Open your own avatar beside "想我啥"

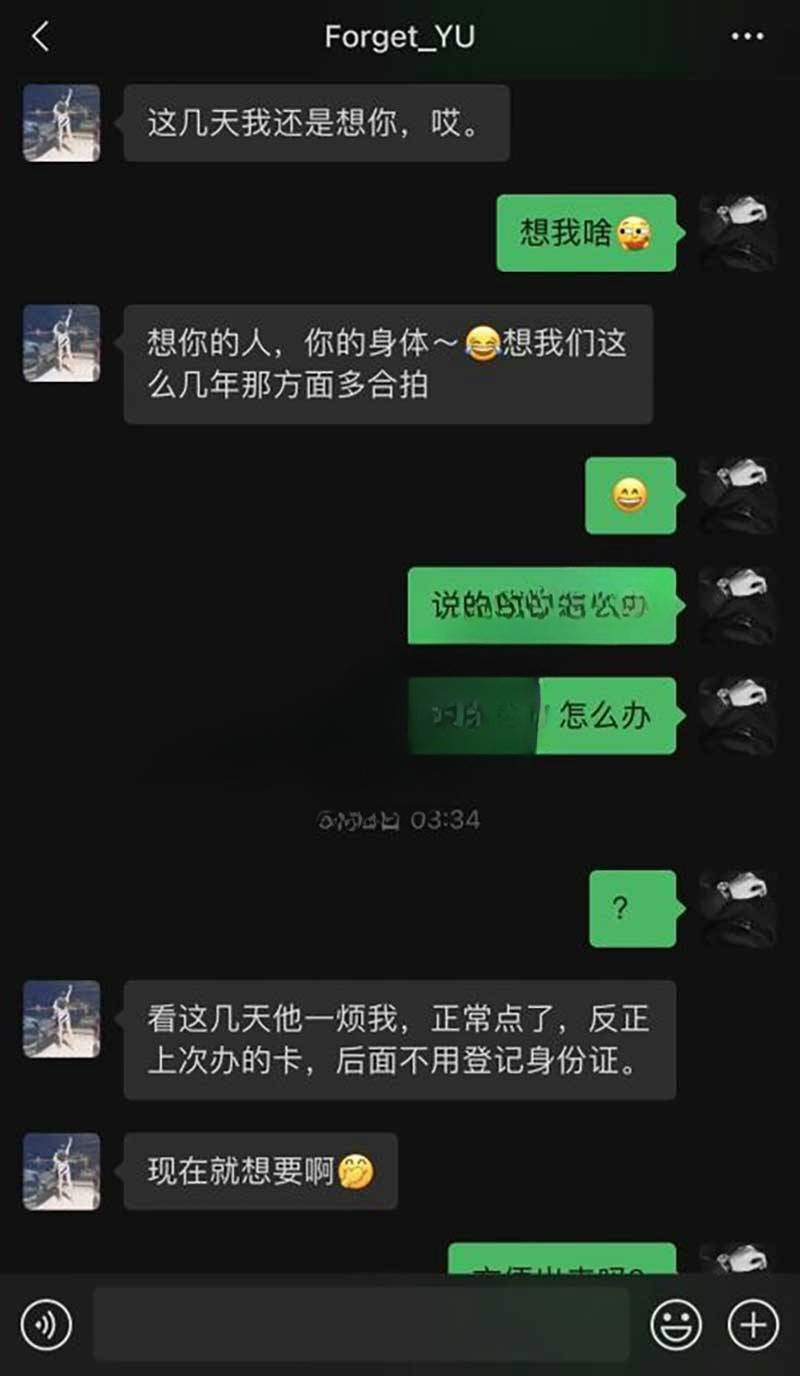coord(737,233)
